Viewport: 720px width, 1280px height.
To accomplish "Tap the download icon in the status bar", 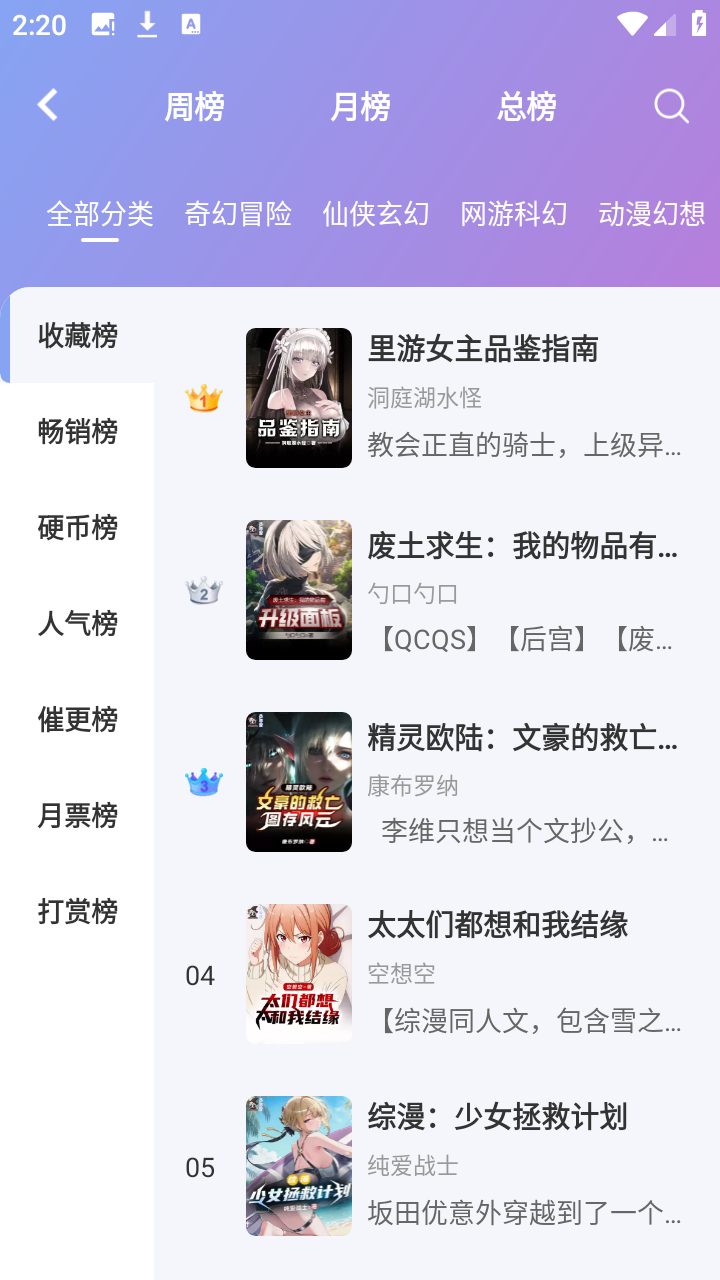I will click(x=148, y=23).
